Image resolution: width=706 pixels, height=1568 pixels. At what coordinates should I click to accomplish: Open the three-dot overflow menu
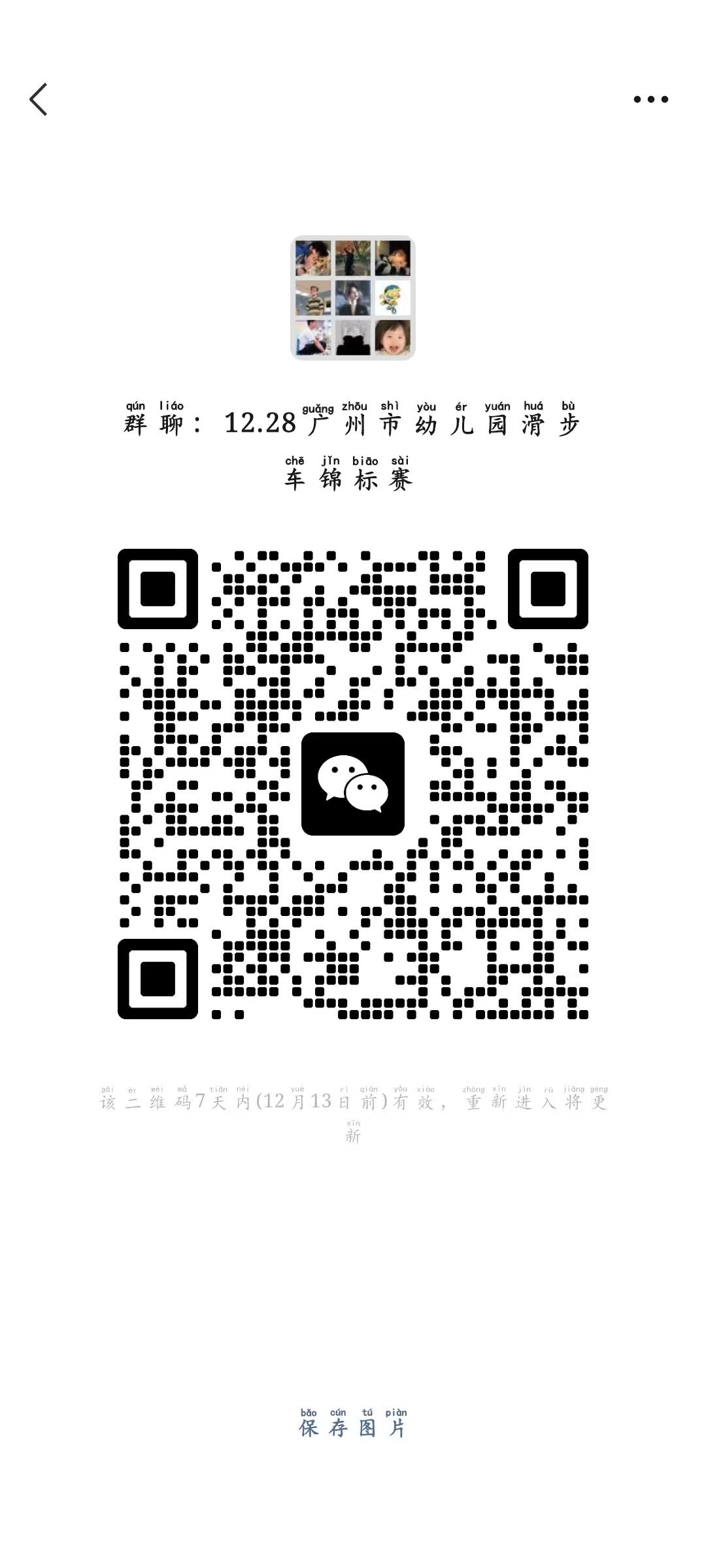[650, 99]
